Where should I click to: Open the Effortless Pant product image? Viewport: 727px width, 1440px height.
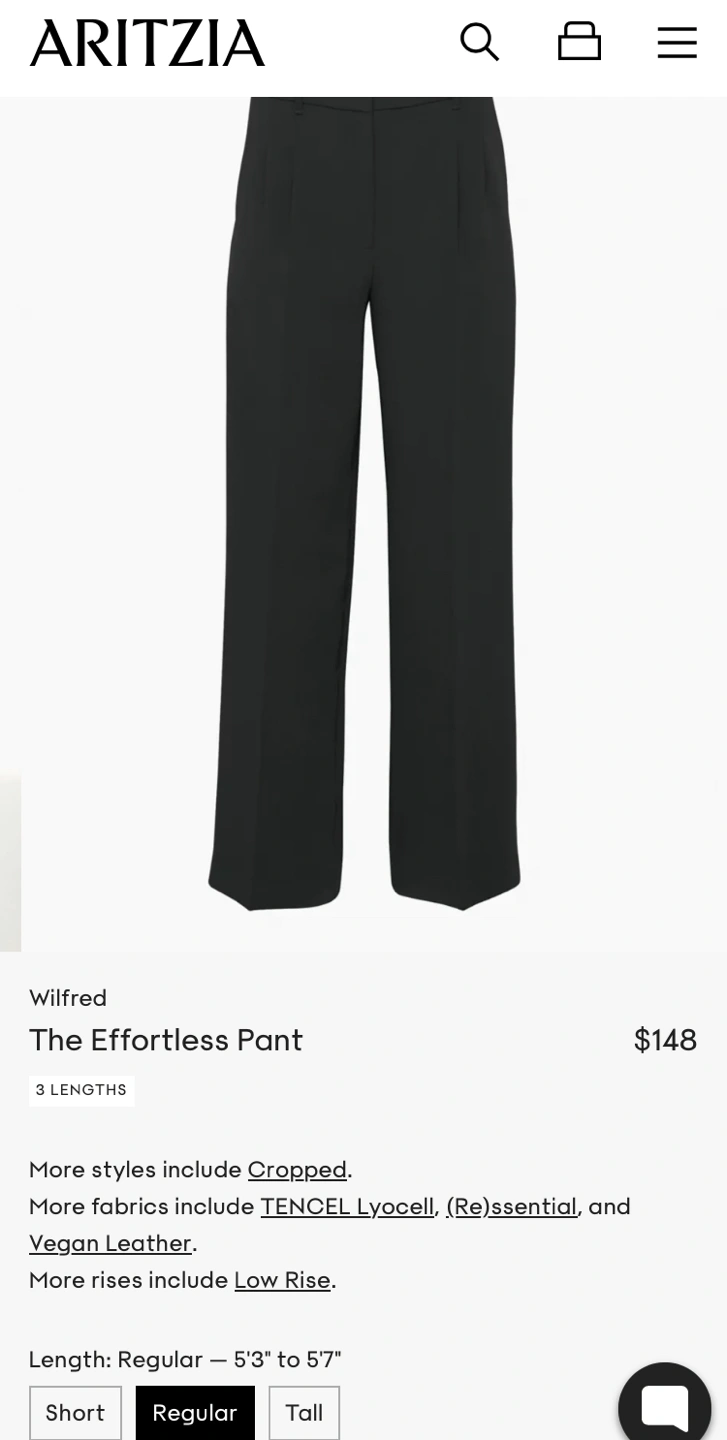tap(365, 500)
